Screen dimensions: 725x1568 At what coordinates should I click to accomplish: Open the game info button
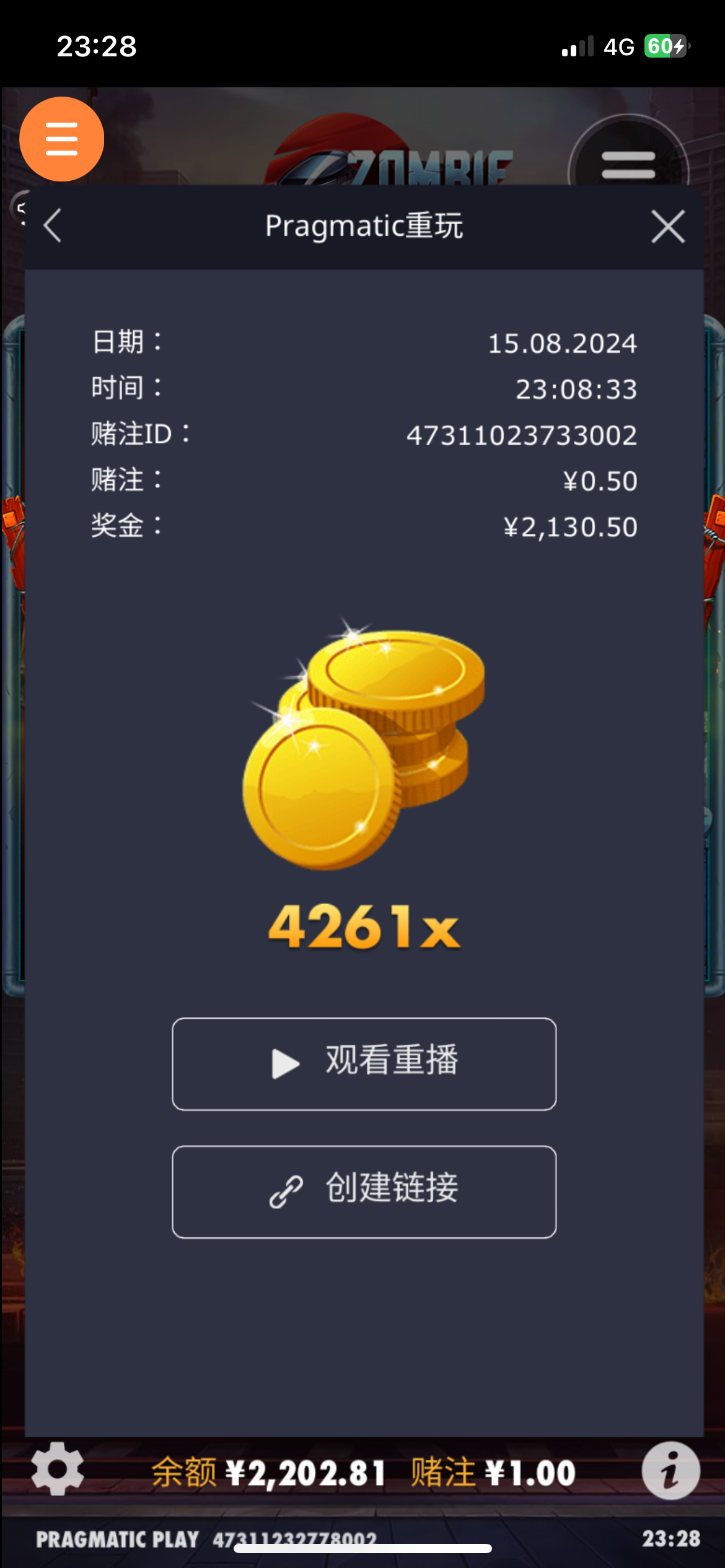point(670,1470)
